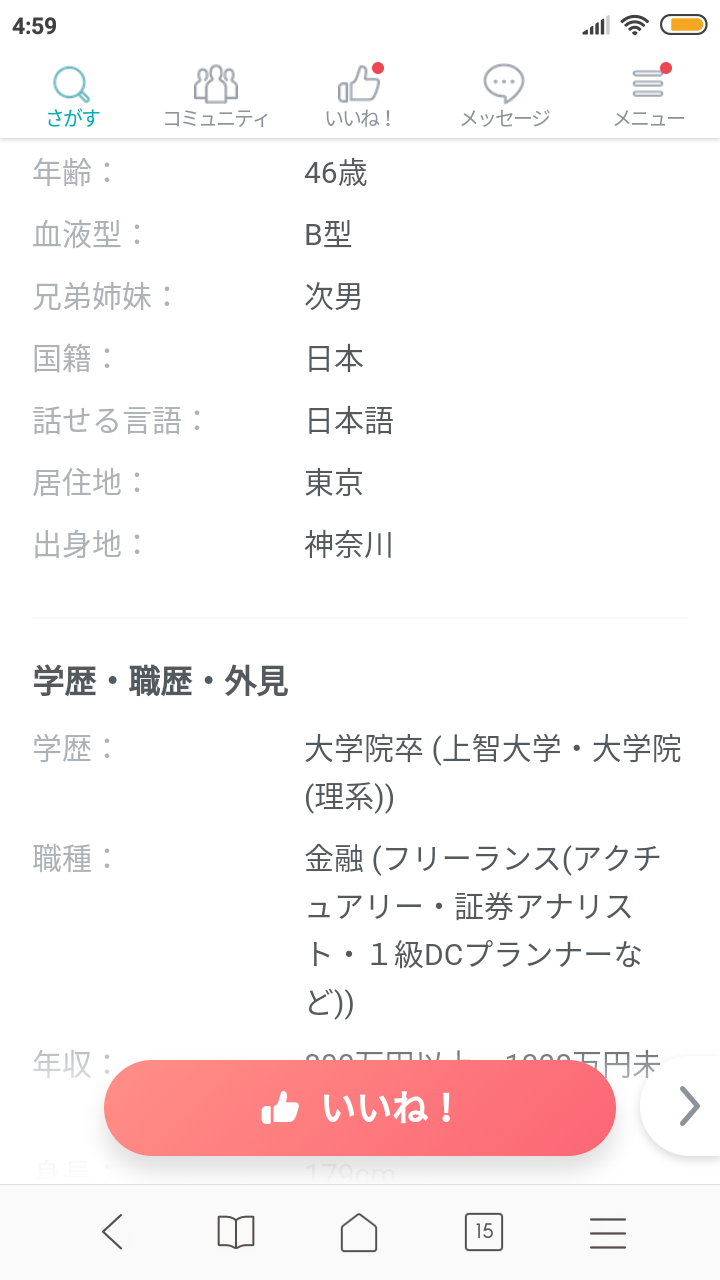Send a いいね! to this profile
Image resolution: width=720 pixels, height=1280 pixels.
360,1108
